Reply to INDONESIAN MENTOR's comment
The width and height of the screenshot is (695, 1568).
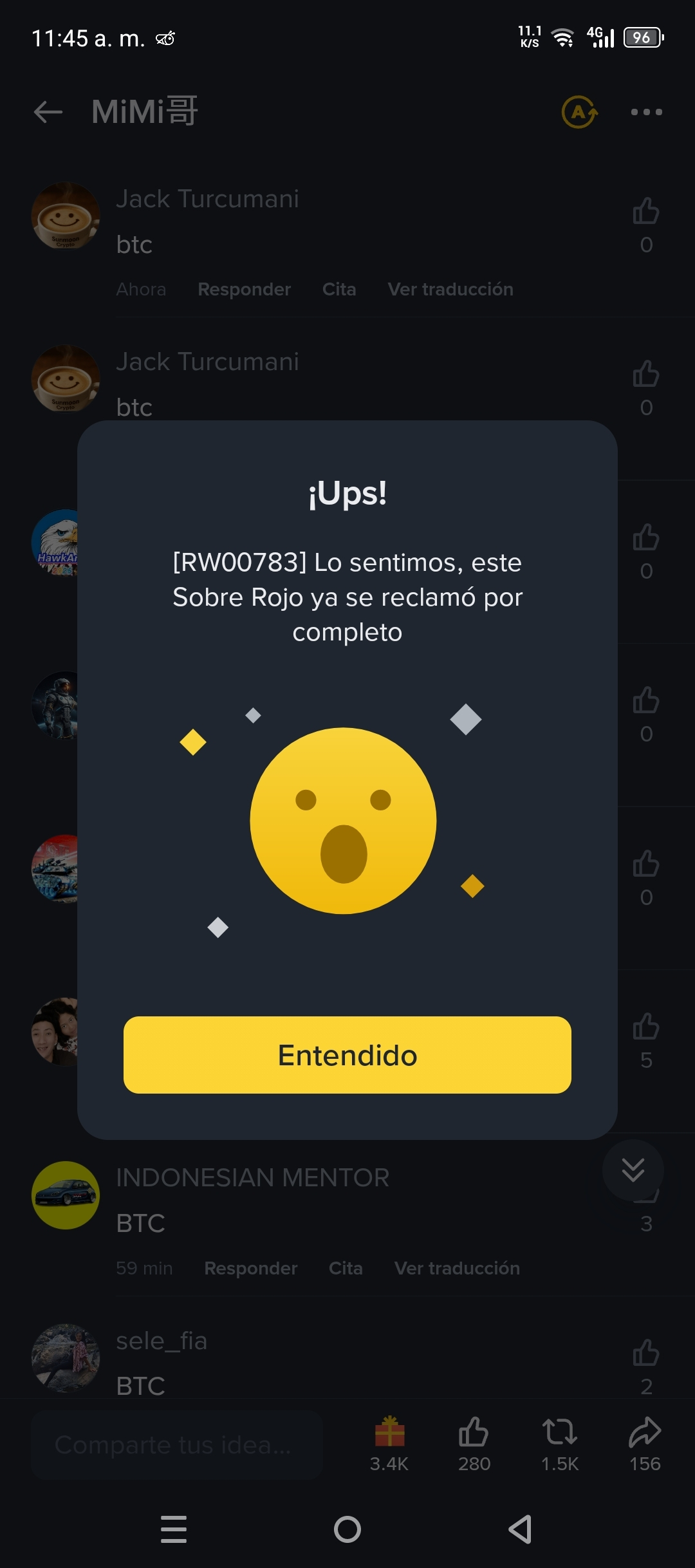[x=250, y=1268]
